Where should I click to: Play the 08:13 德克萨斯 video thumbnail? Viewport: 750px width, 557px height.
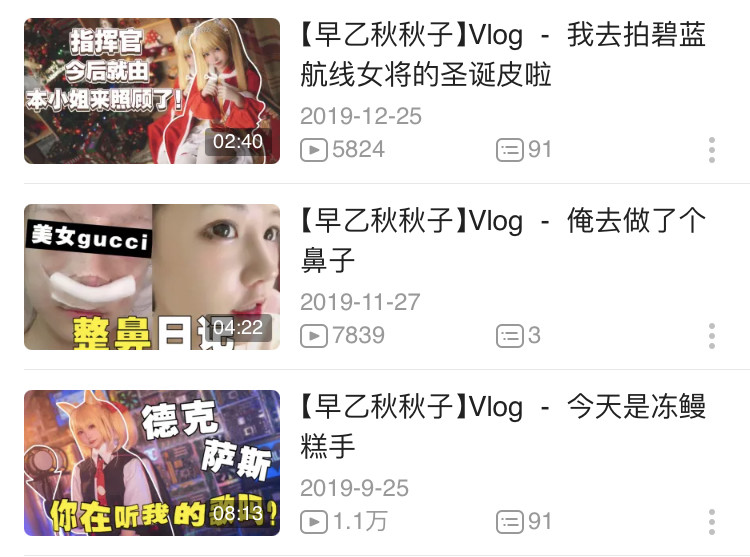pos(152,463)
